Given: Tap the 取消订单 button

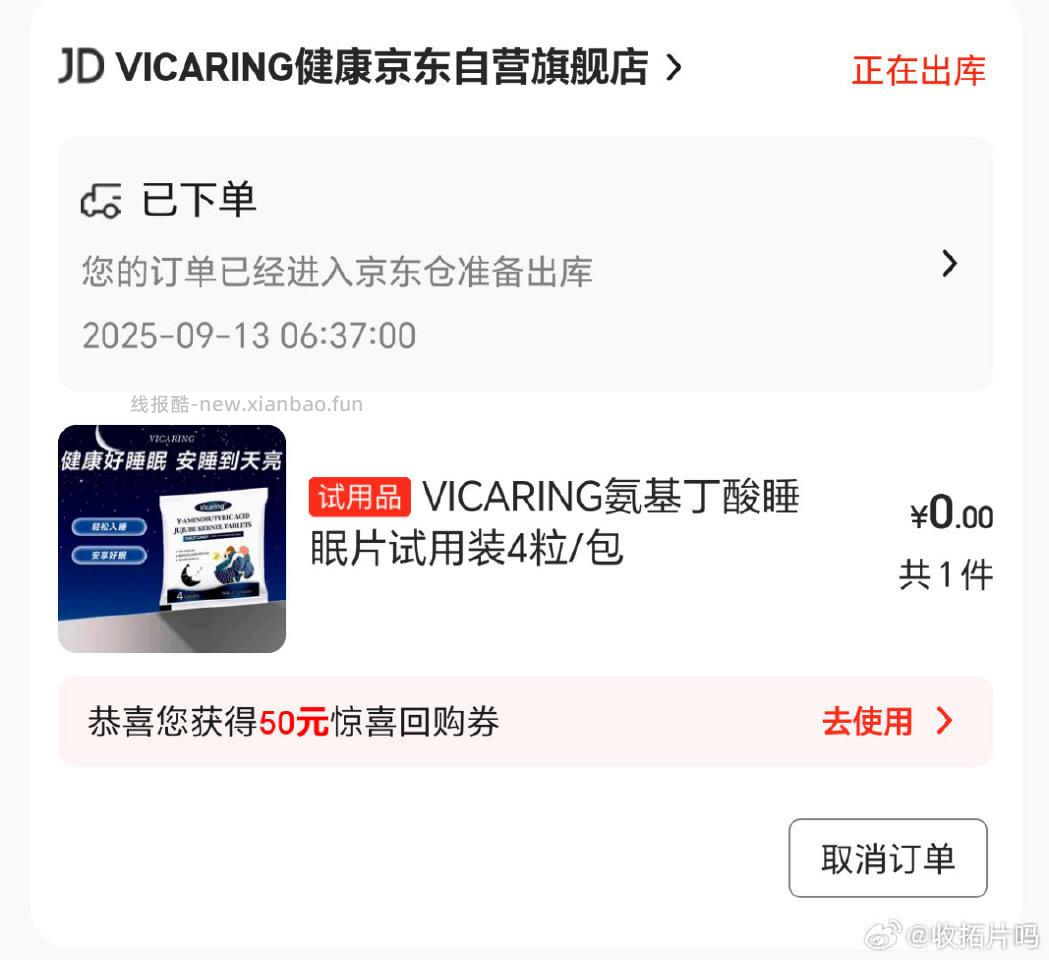Looking at the screenshot, I should pyautogui.click(x=887, y=858).
